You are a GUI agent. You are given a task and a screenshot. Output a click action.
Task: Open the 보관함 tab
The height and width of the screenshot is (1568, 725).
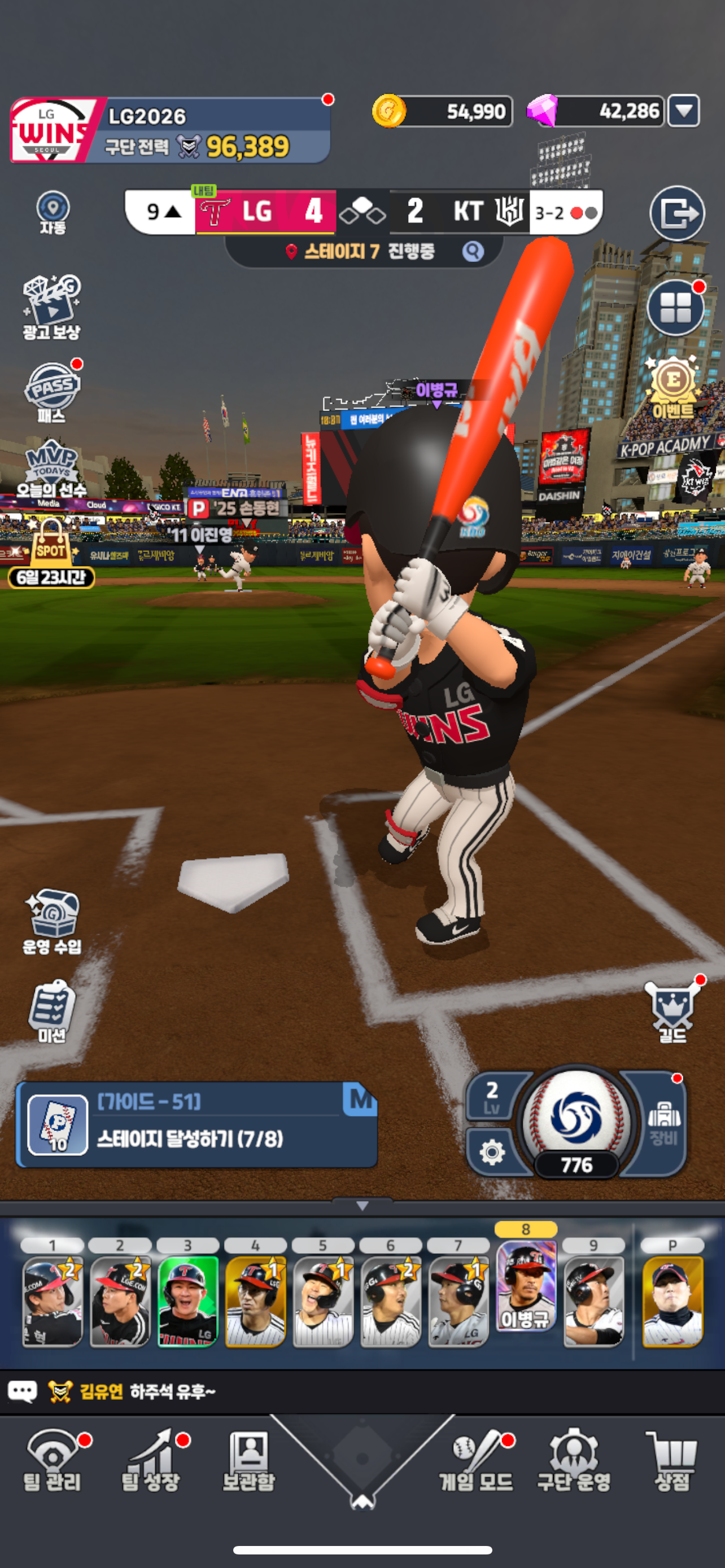coord(248,1461)
